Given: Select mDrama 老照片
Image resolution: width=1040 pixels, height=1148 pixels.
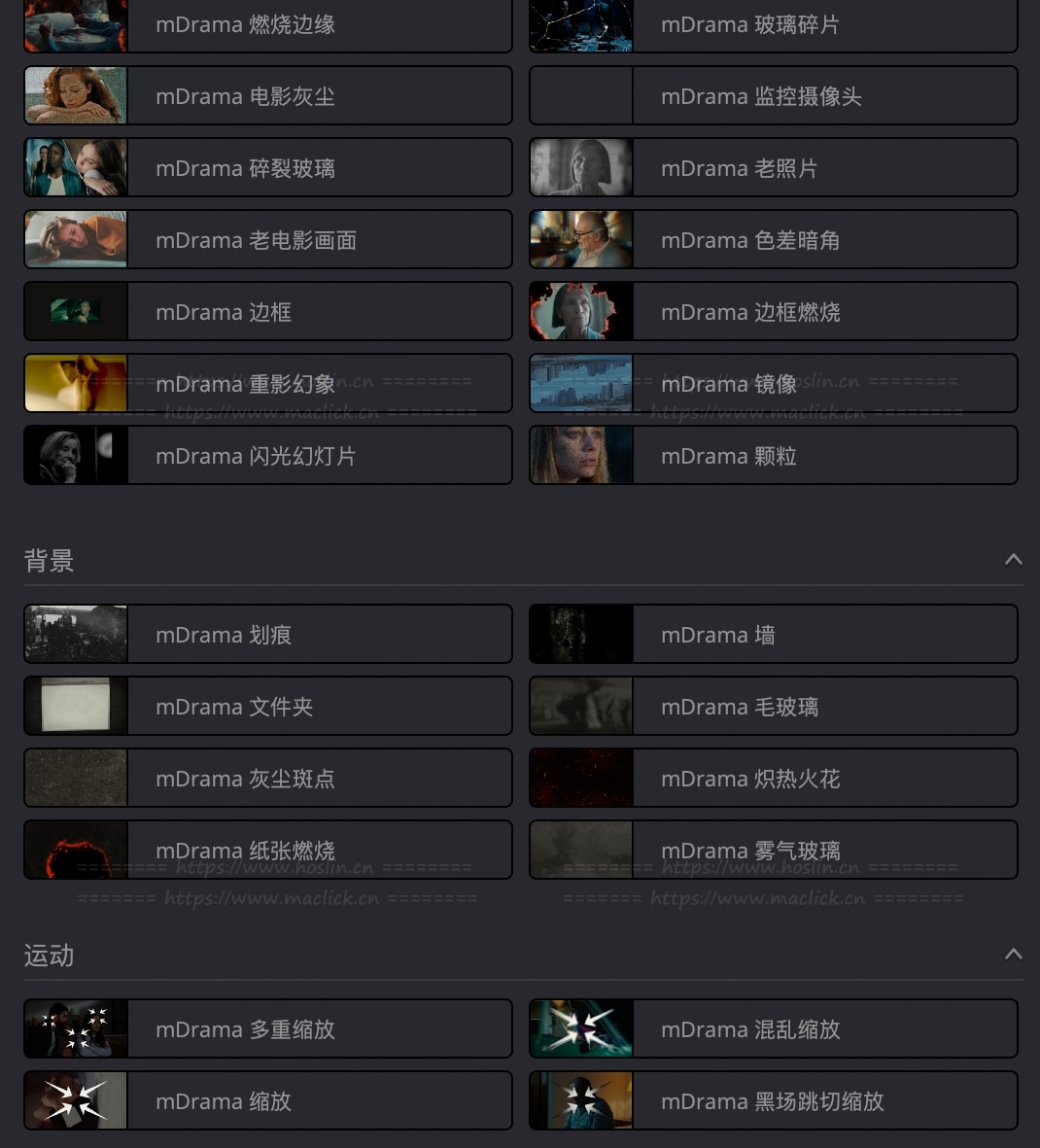Looking at the screenshot, I should pyautogui.click(x=774, y=168).
